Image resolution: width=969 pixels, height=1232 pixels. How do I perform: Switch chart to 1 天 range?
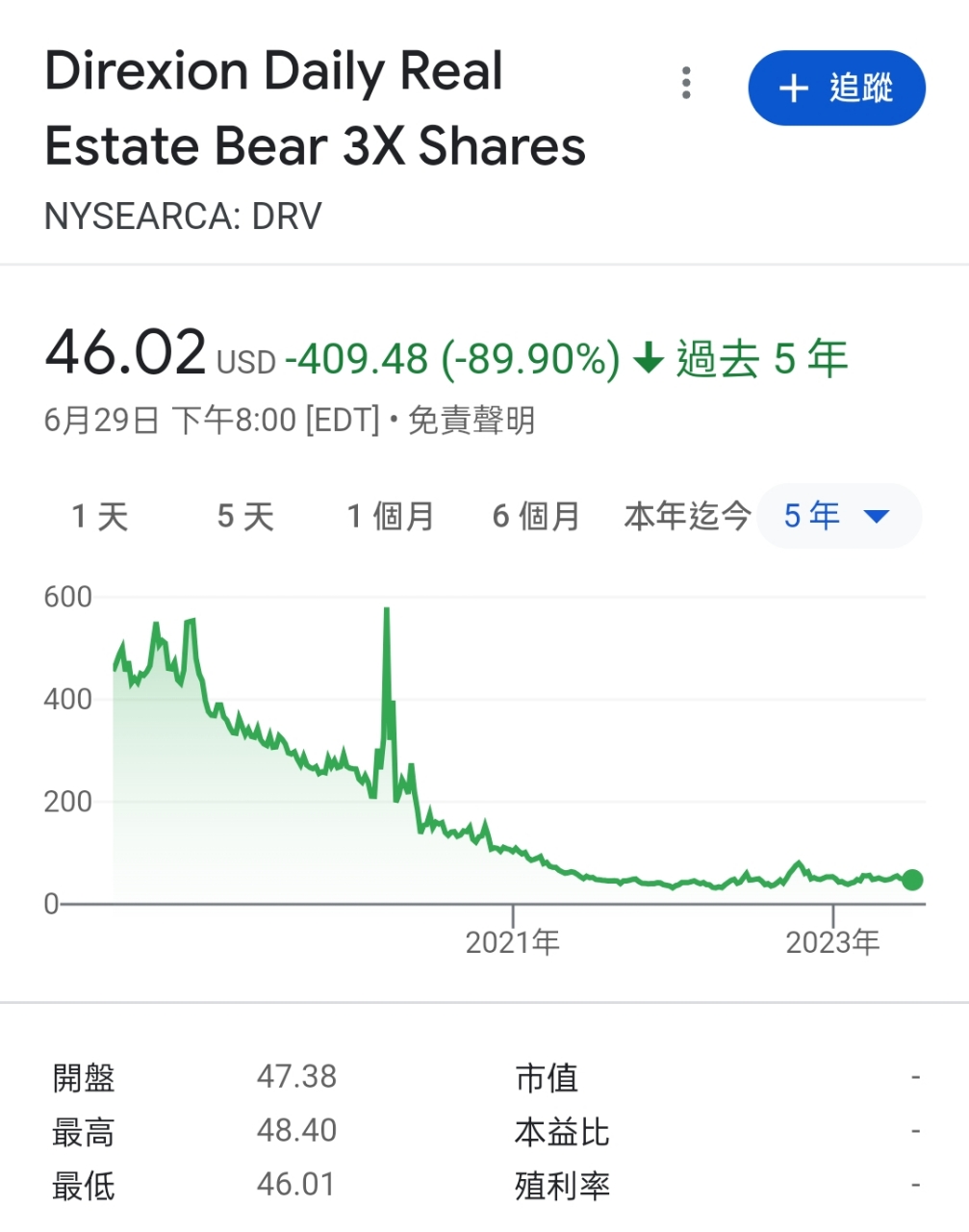pos(100,517)
